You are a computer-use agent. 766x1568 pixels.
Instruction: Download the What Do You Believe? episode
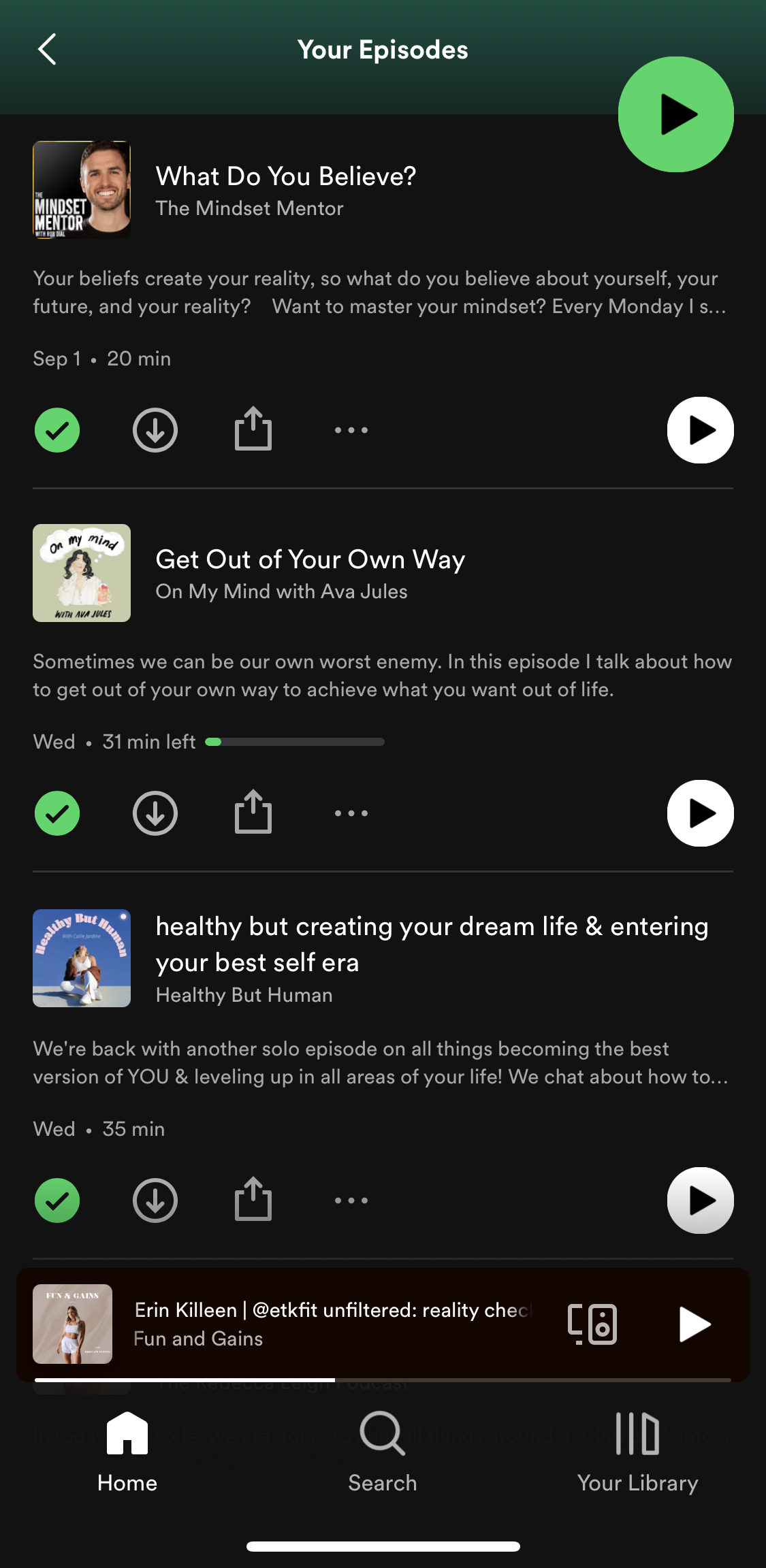pyautogui.click(x=155, y=430)
